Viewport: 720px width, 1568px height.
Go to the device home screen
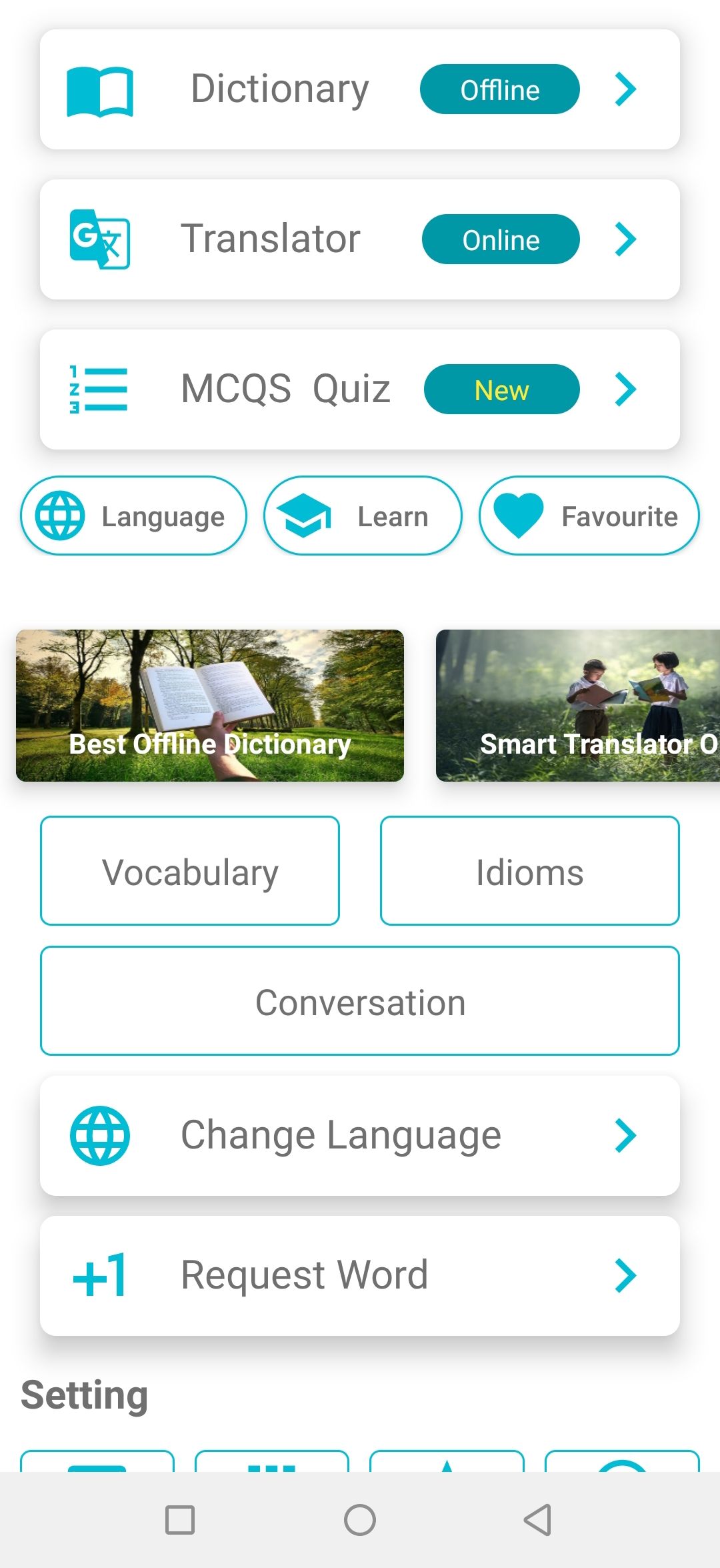click(x=360, y=1520)
